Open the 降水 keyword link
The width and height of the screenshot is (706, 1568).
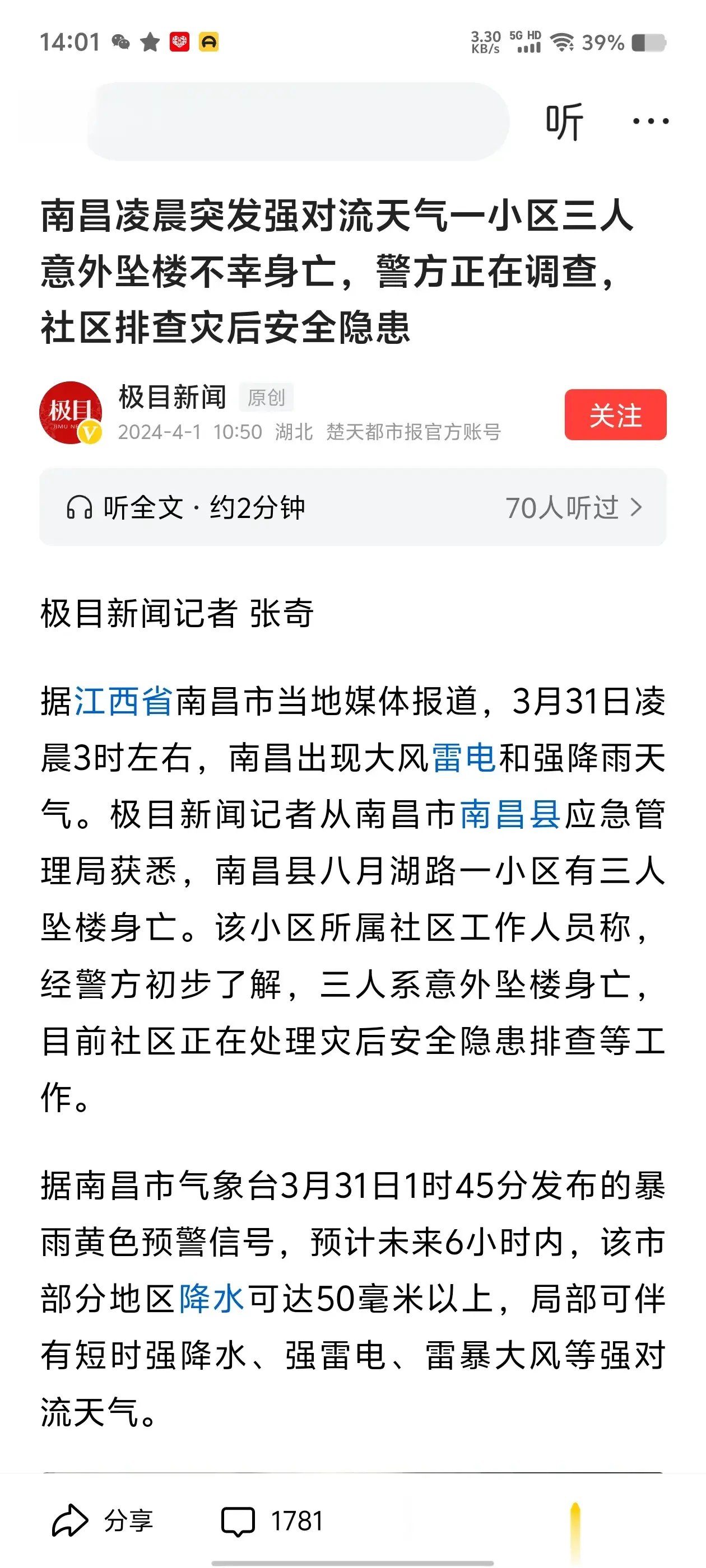pos(211,1299)
